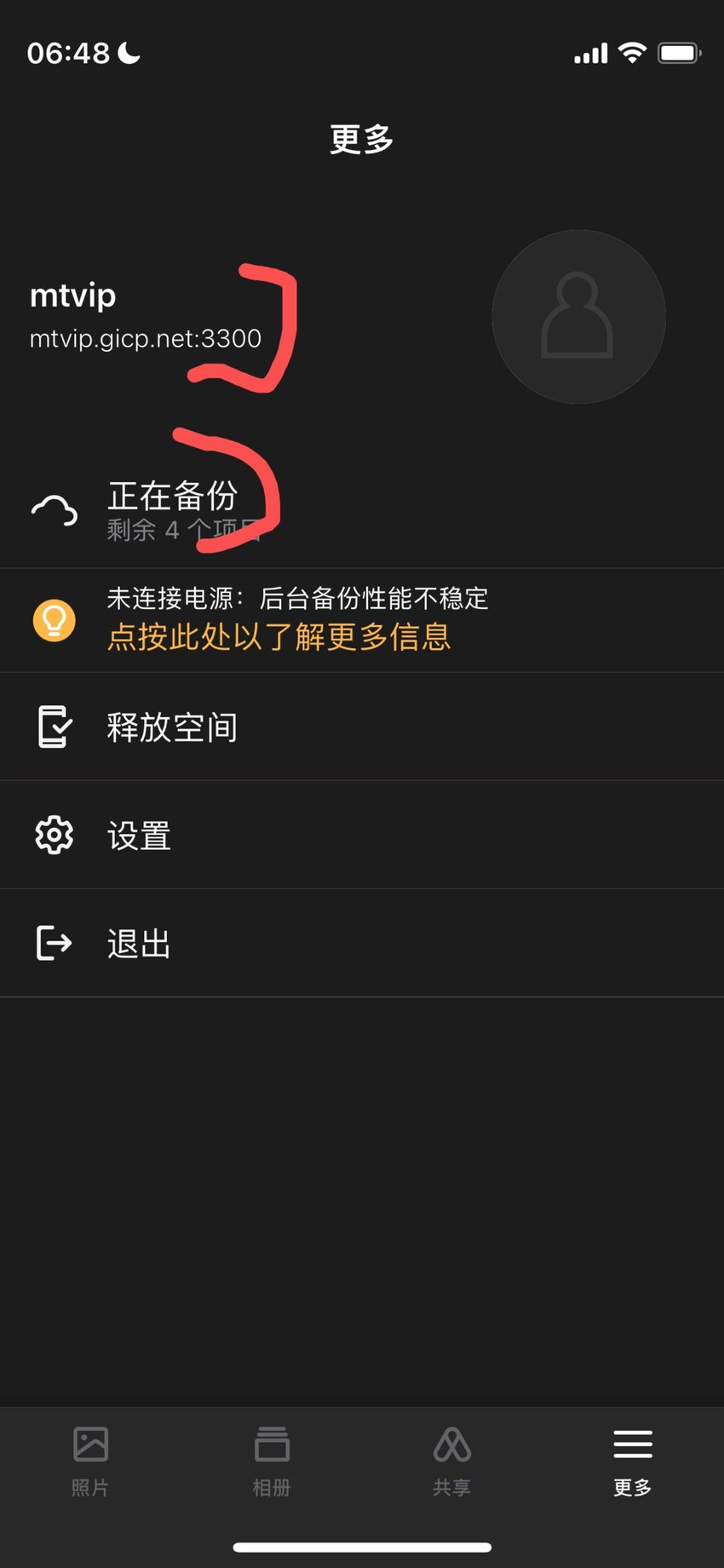This screenshot has height=1568, width=724.
Task: Tap 点按此处以了解更多信息 link
Action: (x=279, y=637)
